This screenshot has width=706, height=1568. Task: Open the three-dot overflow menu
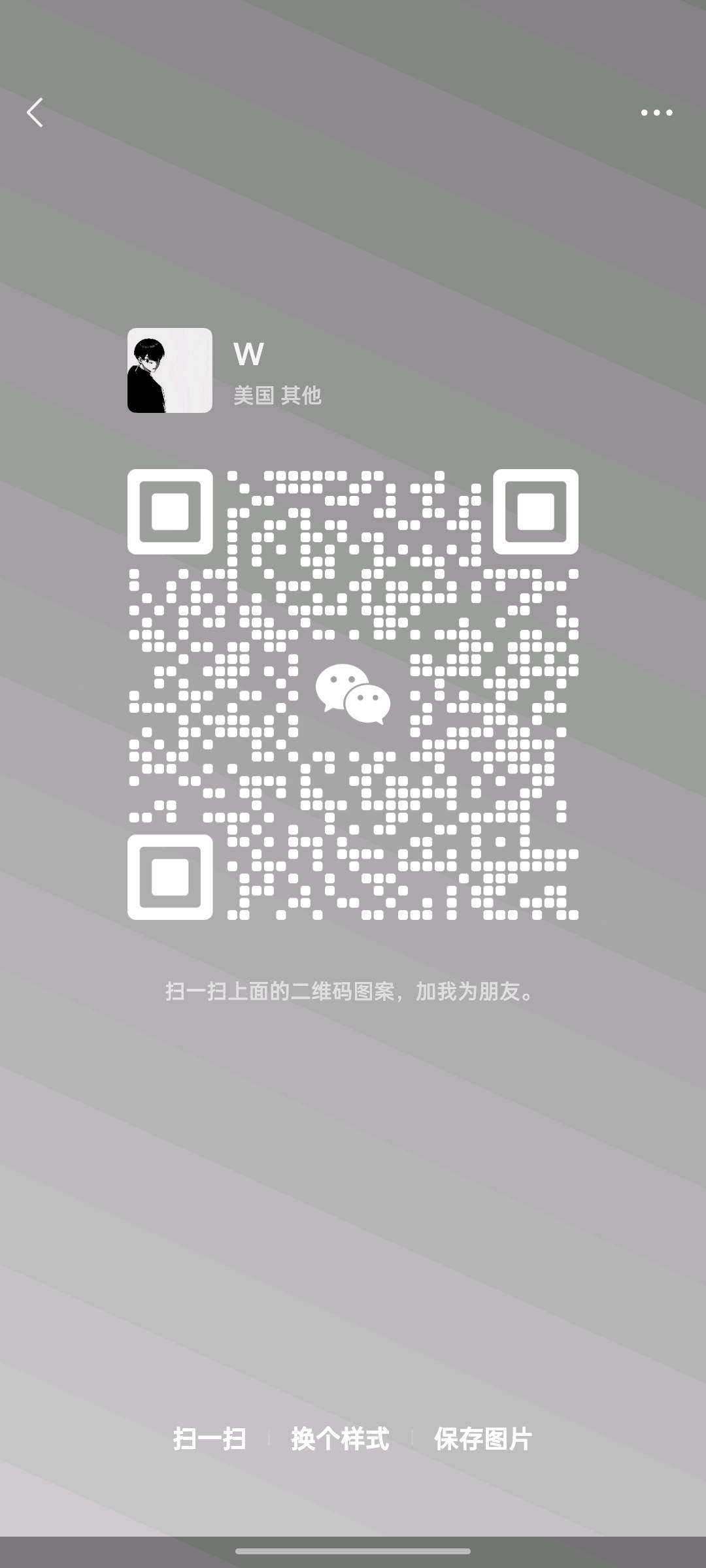(656, 112)
